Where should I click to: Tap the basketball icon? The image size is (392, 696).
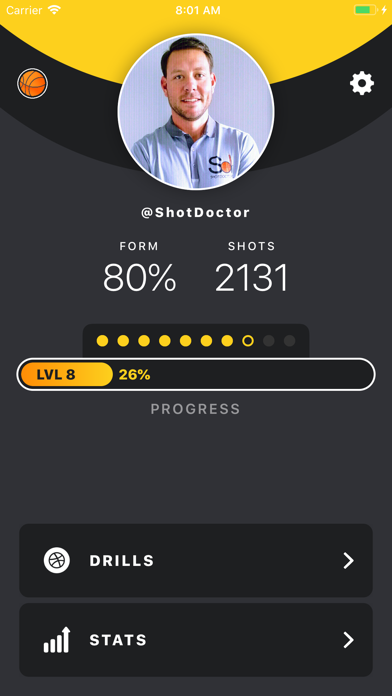pos(33,83)
